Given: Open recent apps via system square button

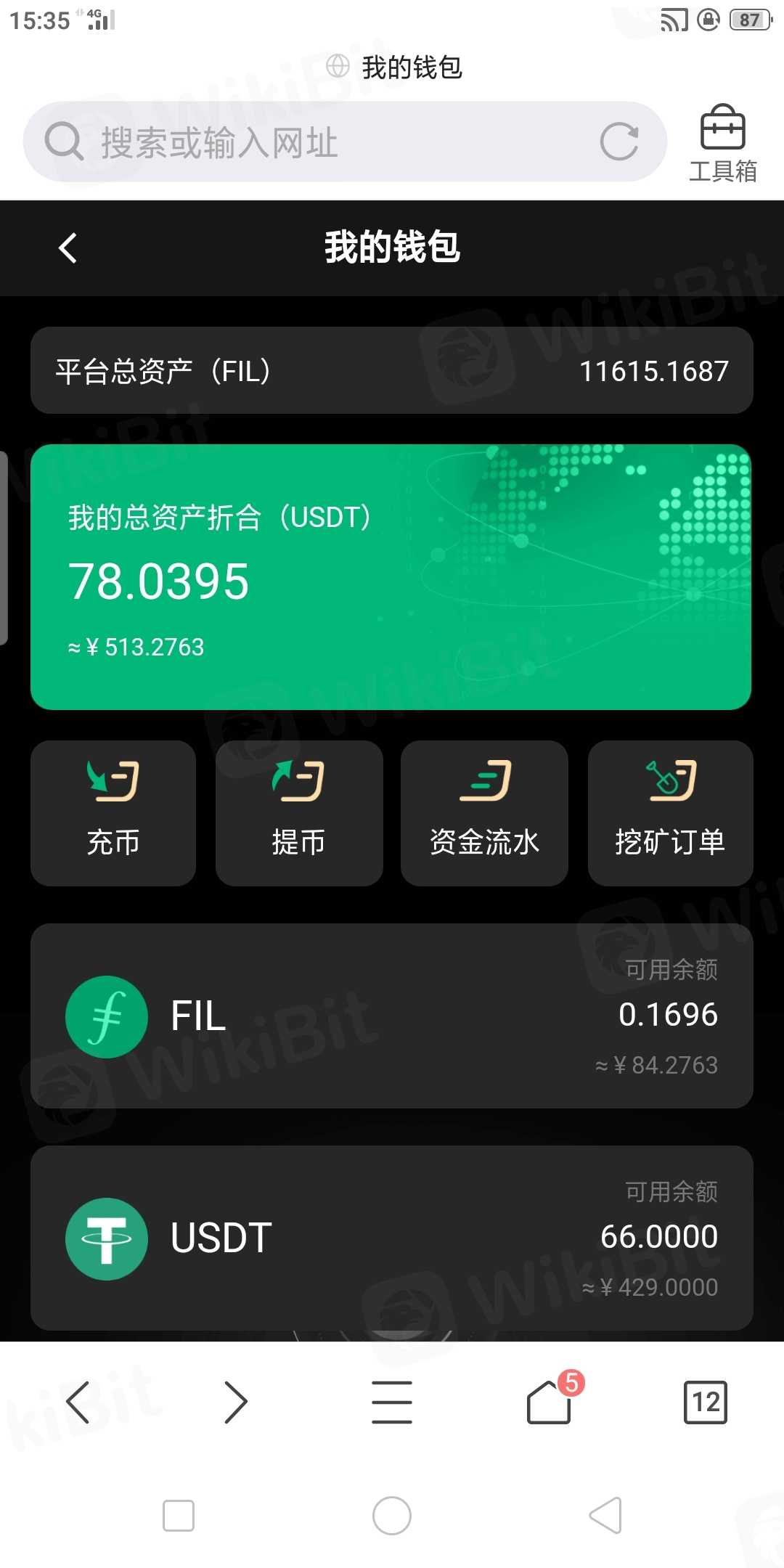Looking at the screenshot, I should coord(179,1516).
